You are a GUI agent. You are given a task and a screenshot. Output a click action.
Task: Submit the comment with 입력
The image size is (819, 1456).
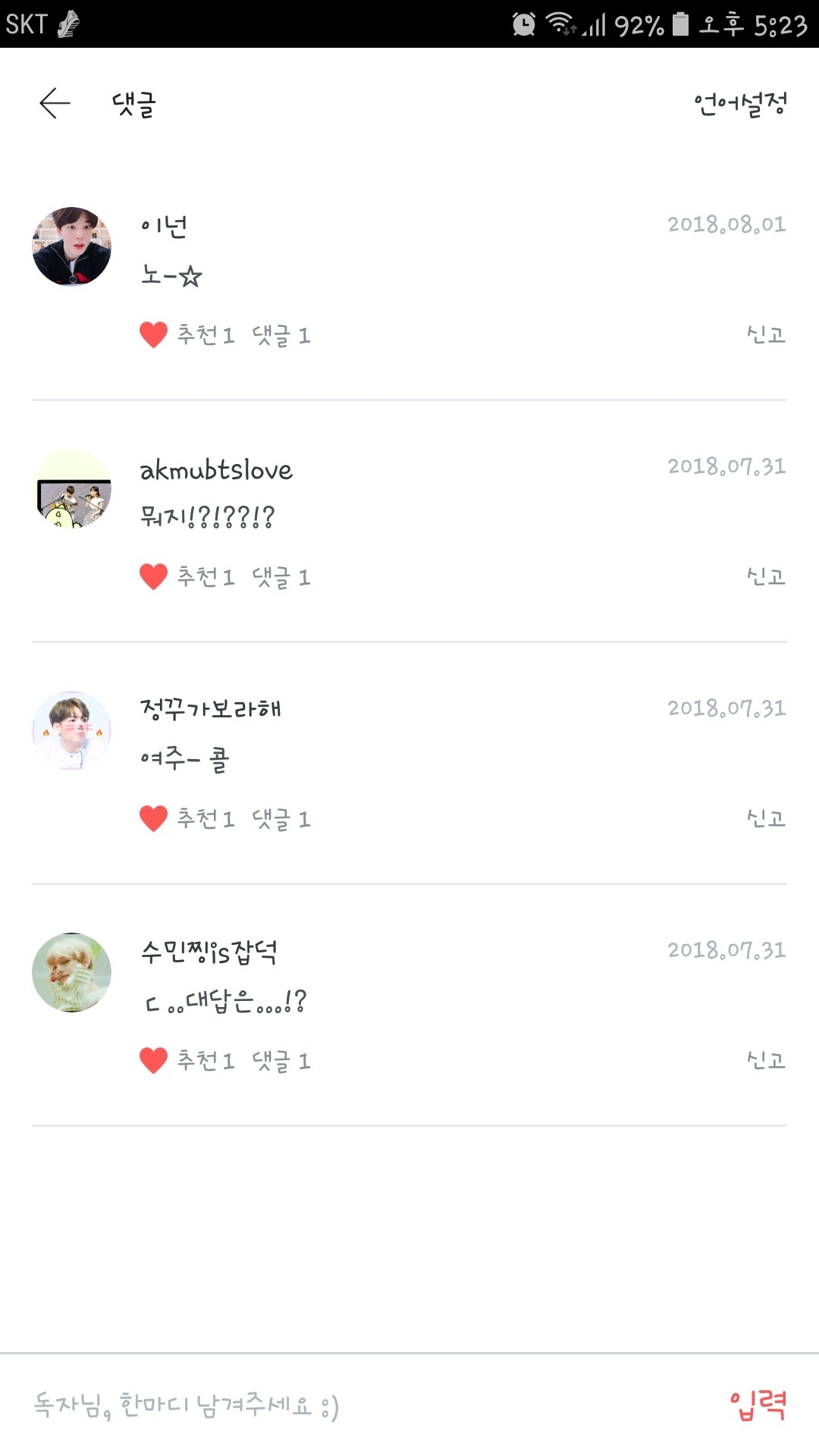coord(758,1405)
